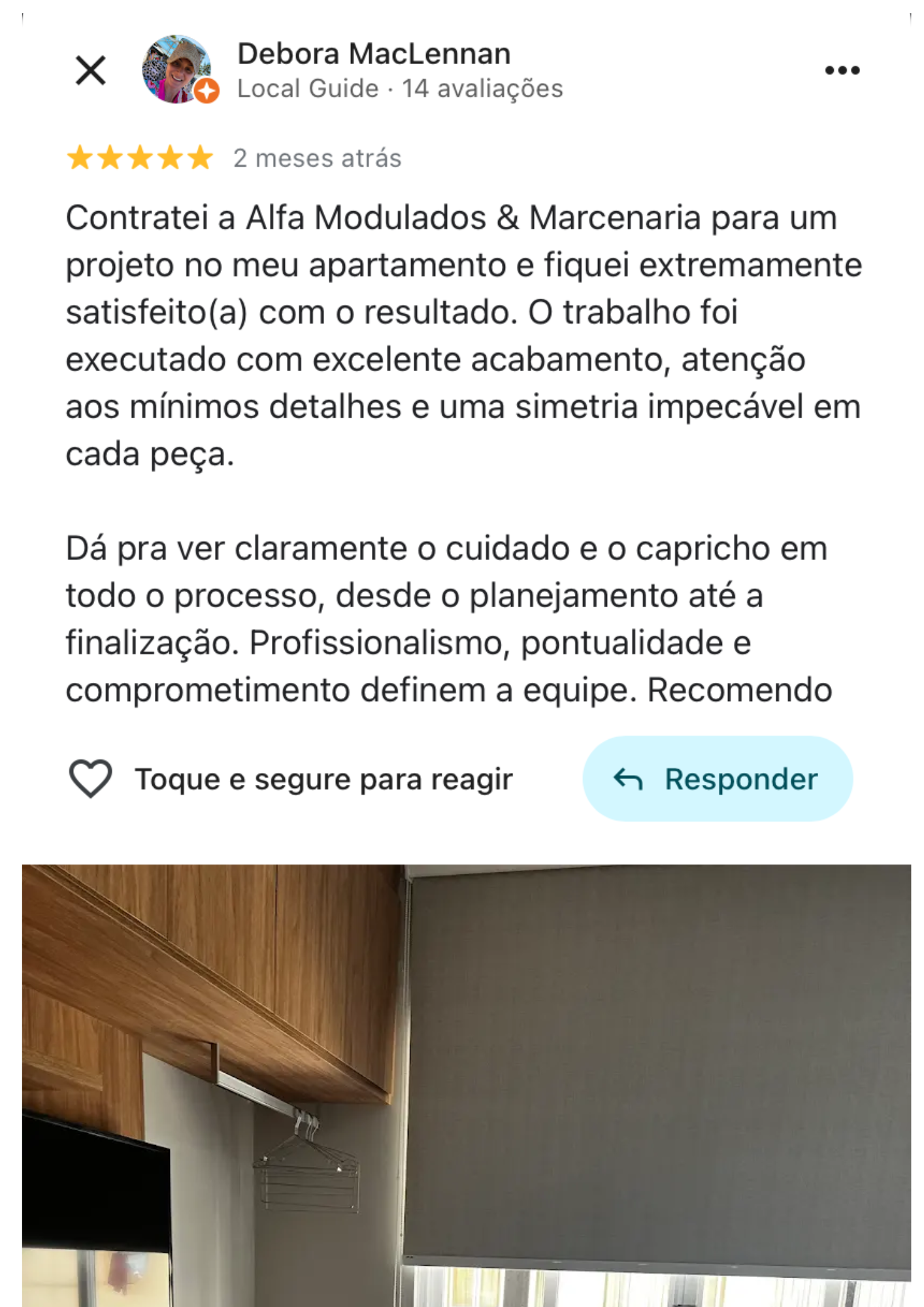
Task: Like the review with the heart icon
Action: [91, 778]
